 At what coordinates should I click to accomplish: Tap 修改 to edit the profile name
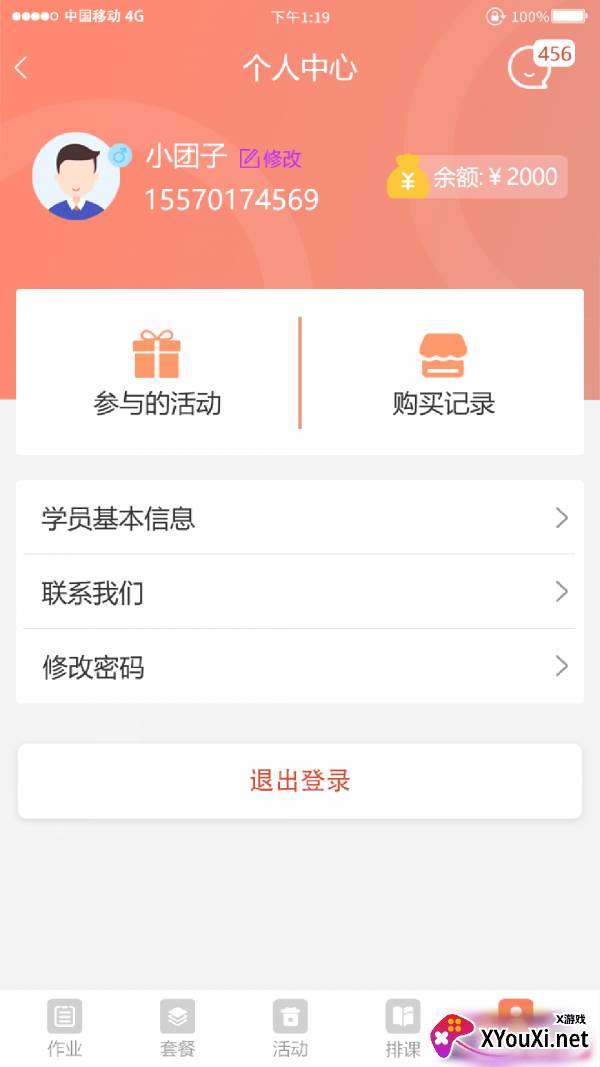point(271,158)
